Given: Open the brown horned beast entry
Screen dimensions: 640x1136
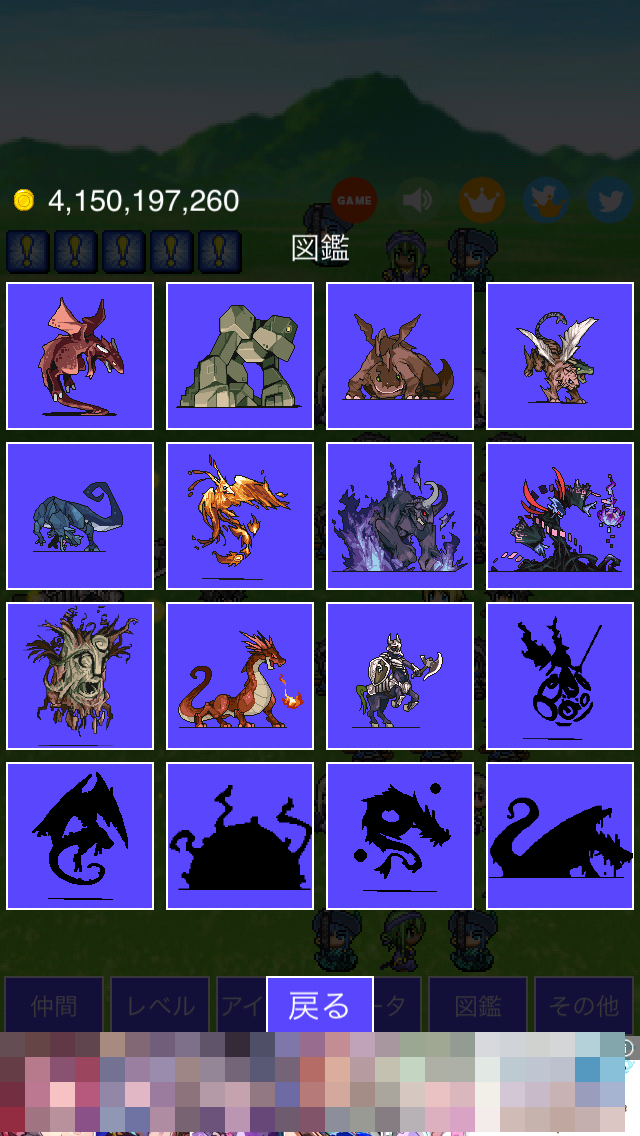Looking at the screenshot, I should tap(400, 356).
